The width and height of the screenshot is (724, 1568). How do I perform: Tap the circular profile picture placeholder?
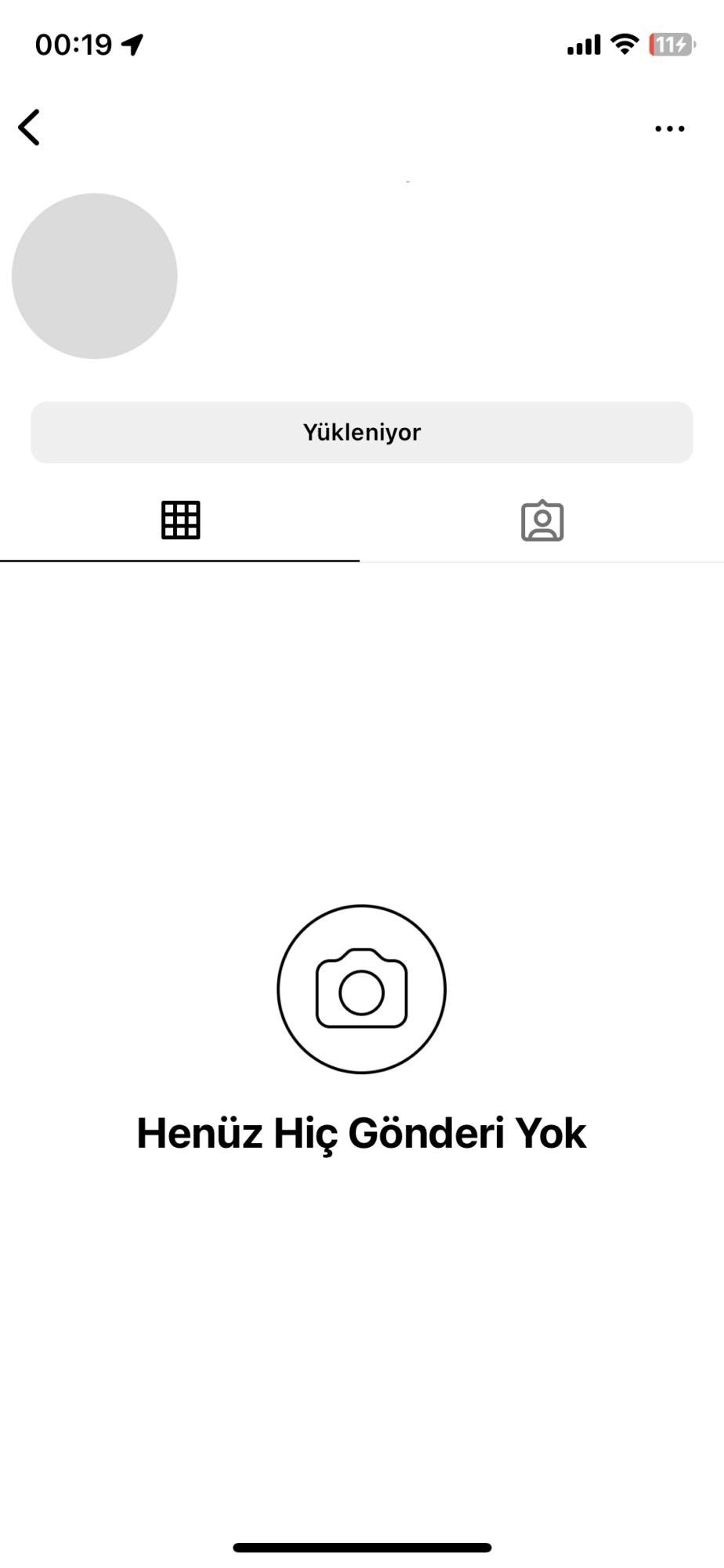95,276
